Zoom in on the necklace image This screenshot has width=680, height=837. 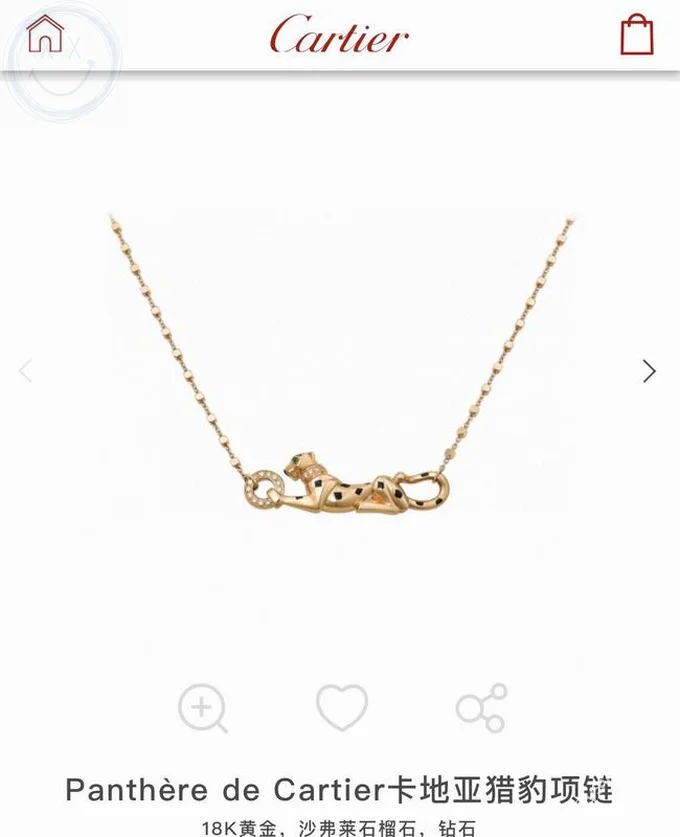click(202, 709)
